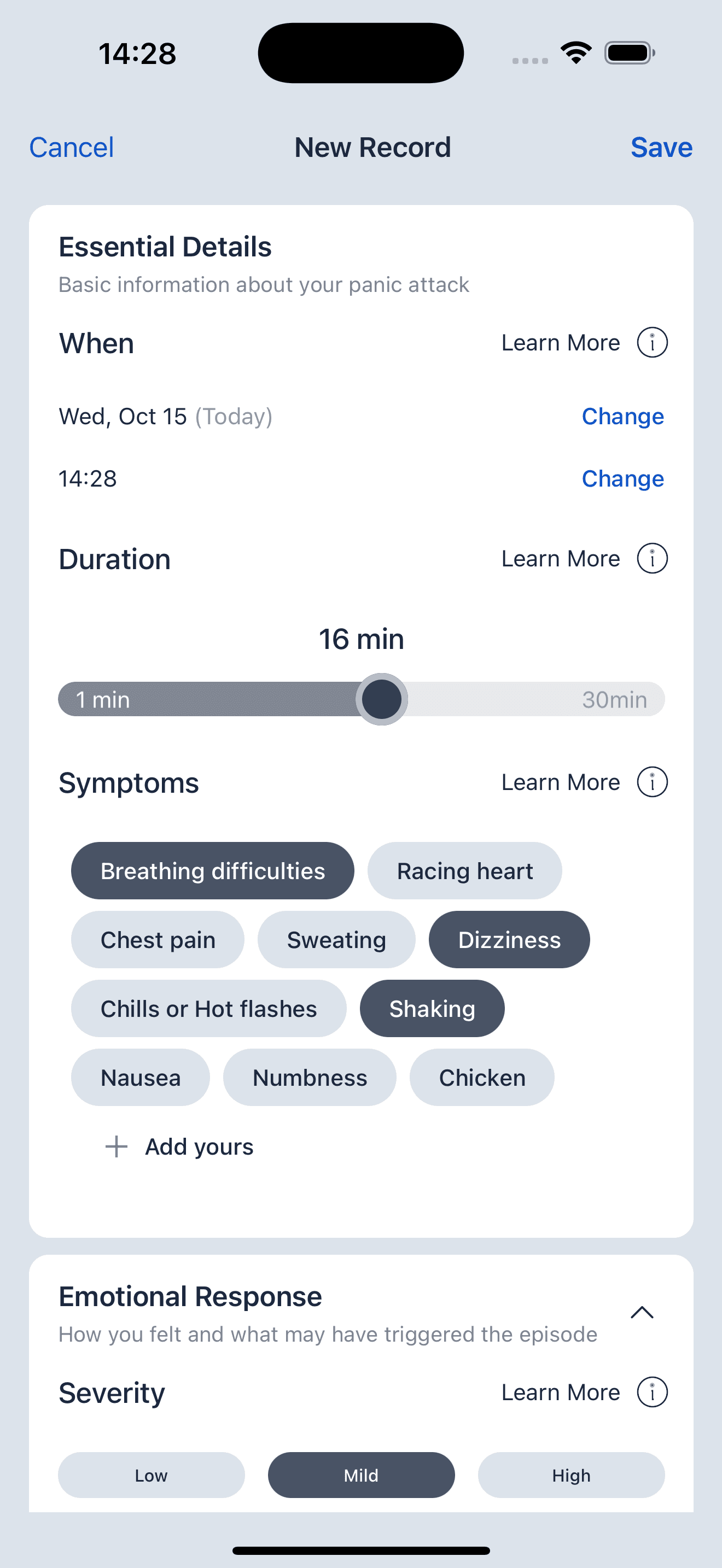
Task: Save the new record
Action: point(662,147)
